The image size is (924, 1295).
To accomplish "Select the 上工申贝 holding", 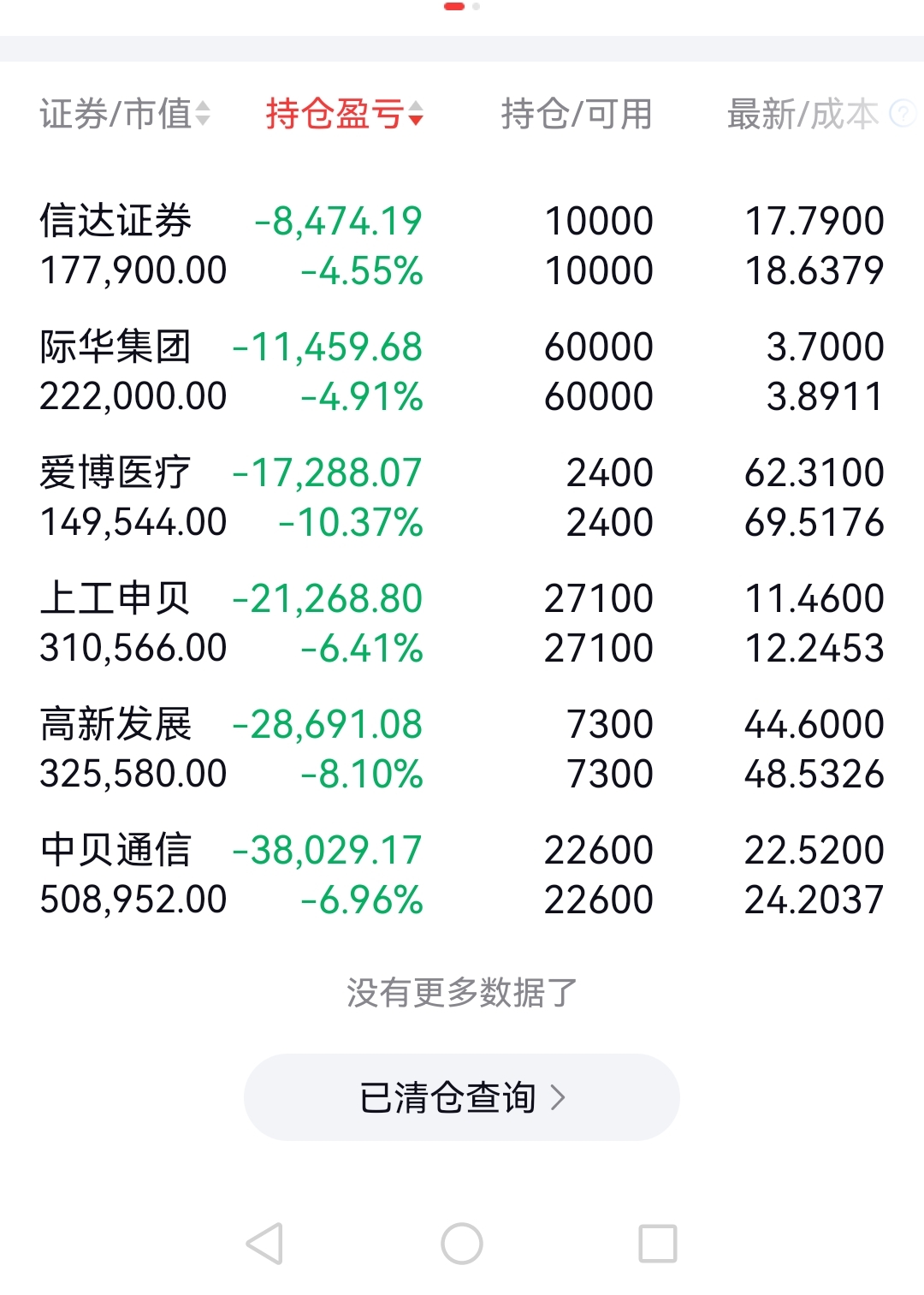I will (462, 623).
